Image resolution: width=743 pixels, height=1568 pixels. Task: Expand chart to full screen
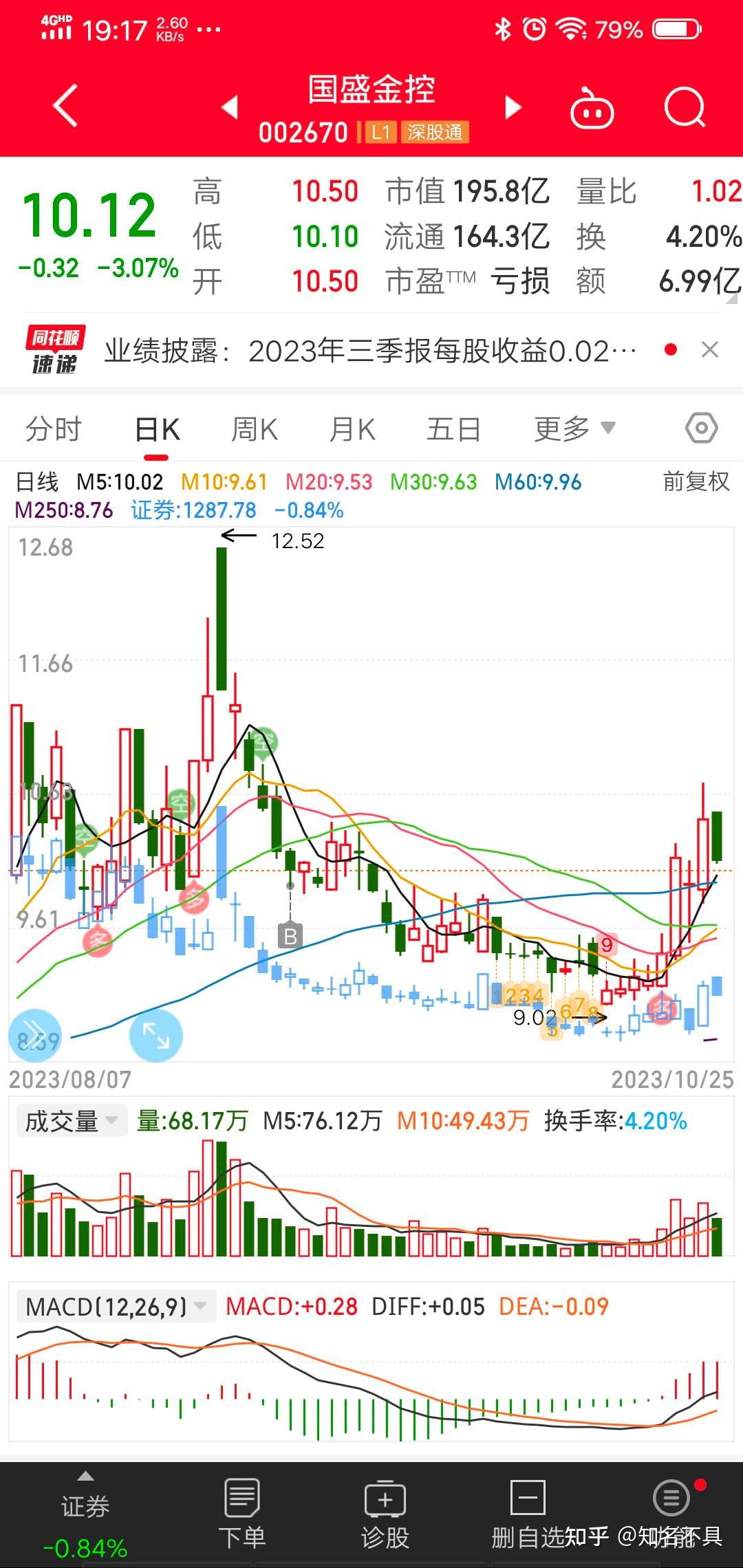click(x=156, y=1035)
